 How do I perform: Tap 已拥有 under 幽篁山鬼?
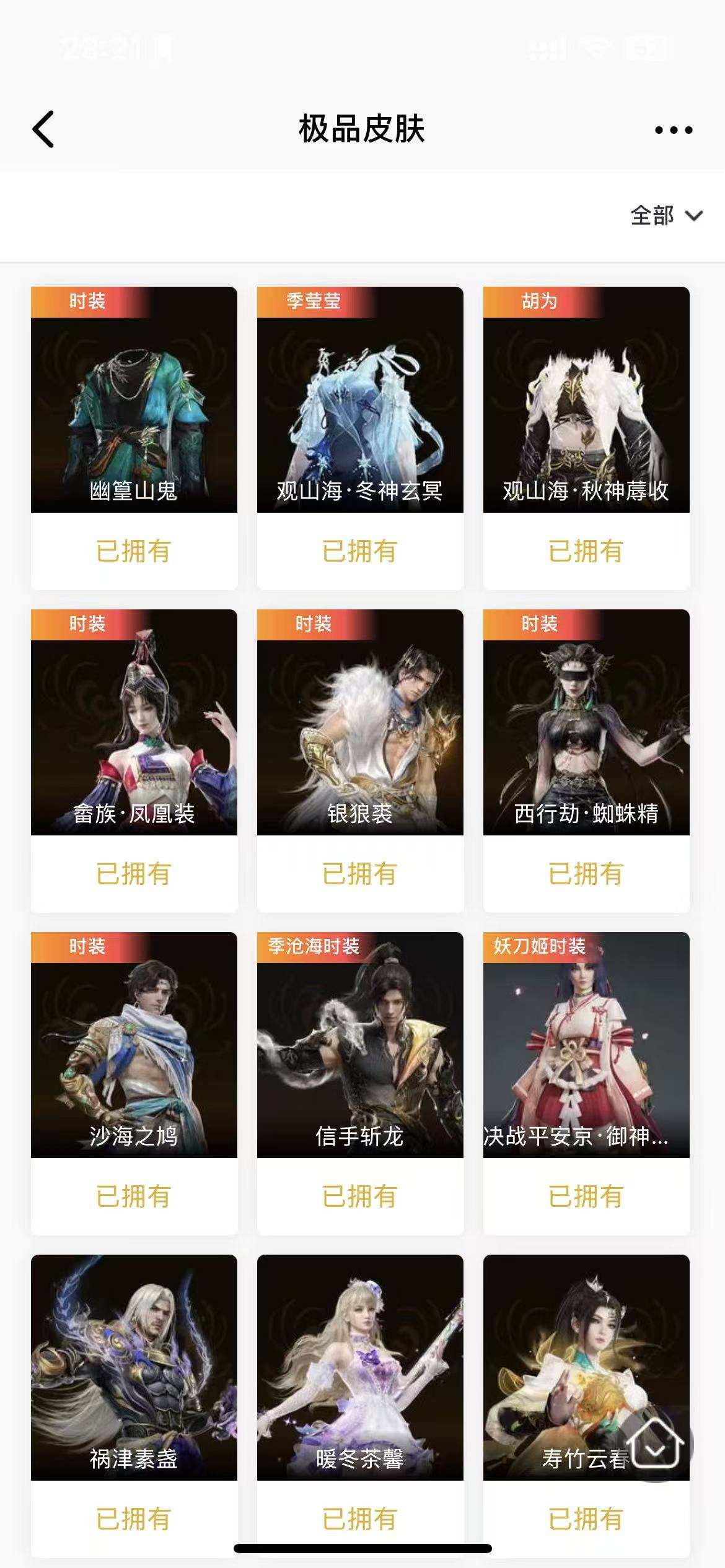[134, 551]
